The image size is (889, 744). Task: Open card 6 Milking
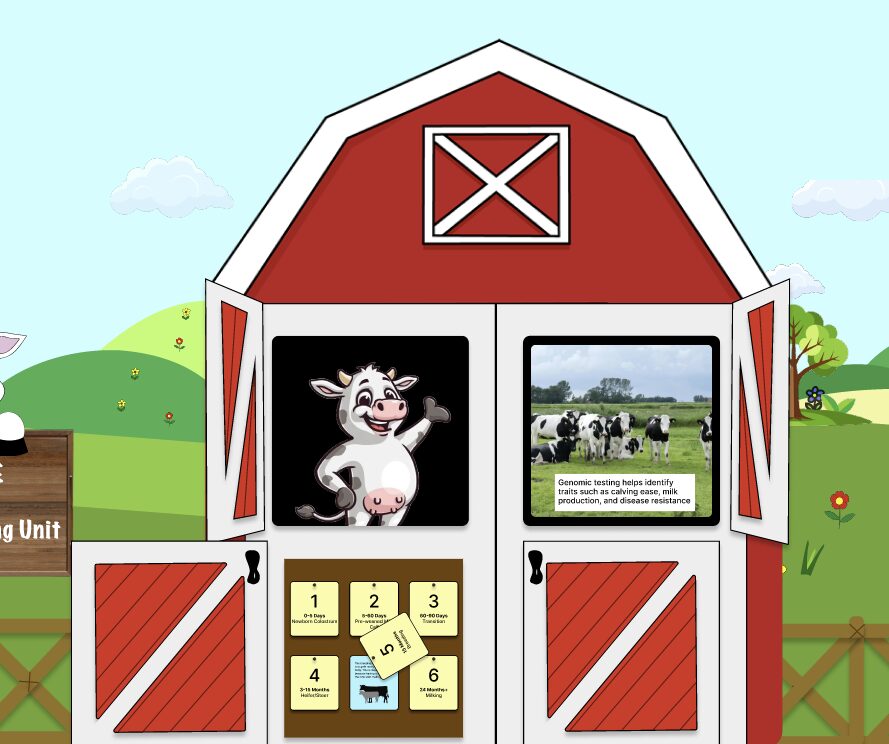coord(433,682)
